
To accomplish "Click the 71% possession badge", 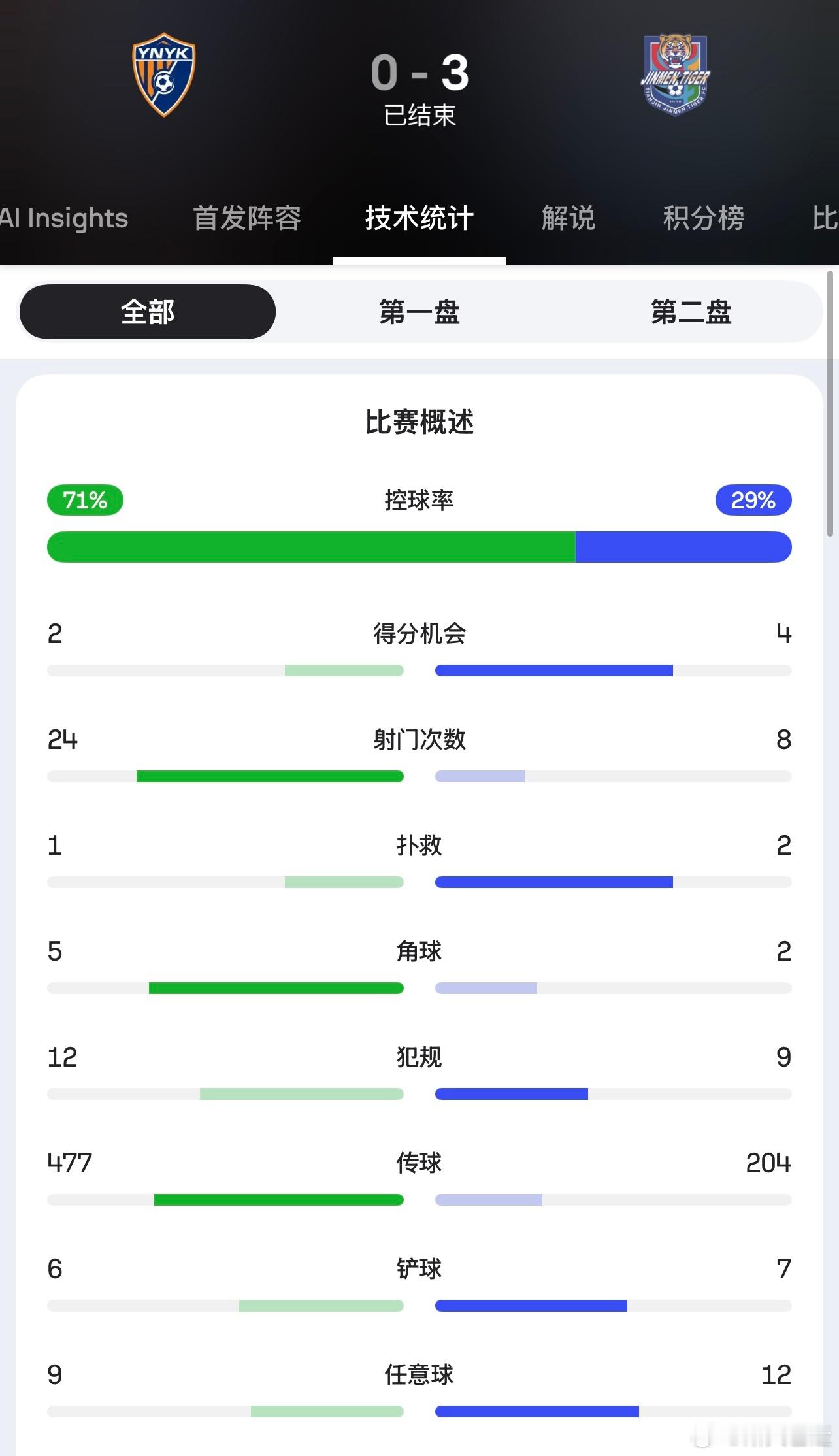I will click(x=84, y=500).
